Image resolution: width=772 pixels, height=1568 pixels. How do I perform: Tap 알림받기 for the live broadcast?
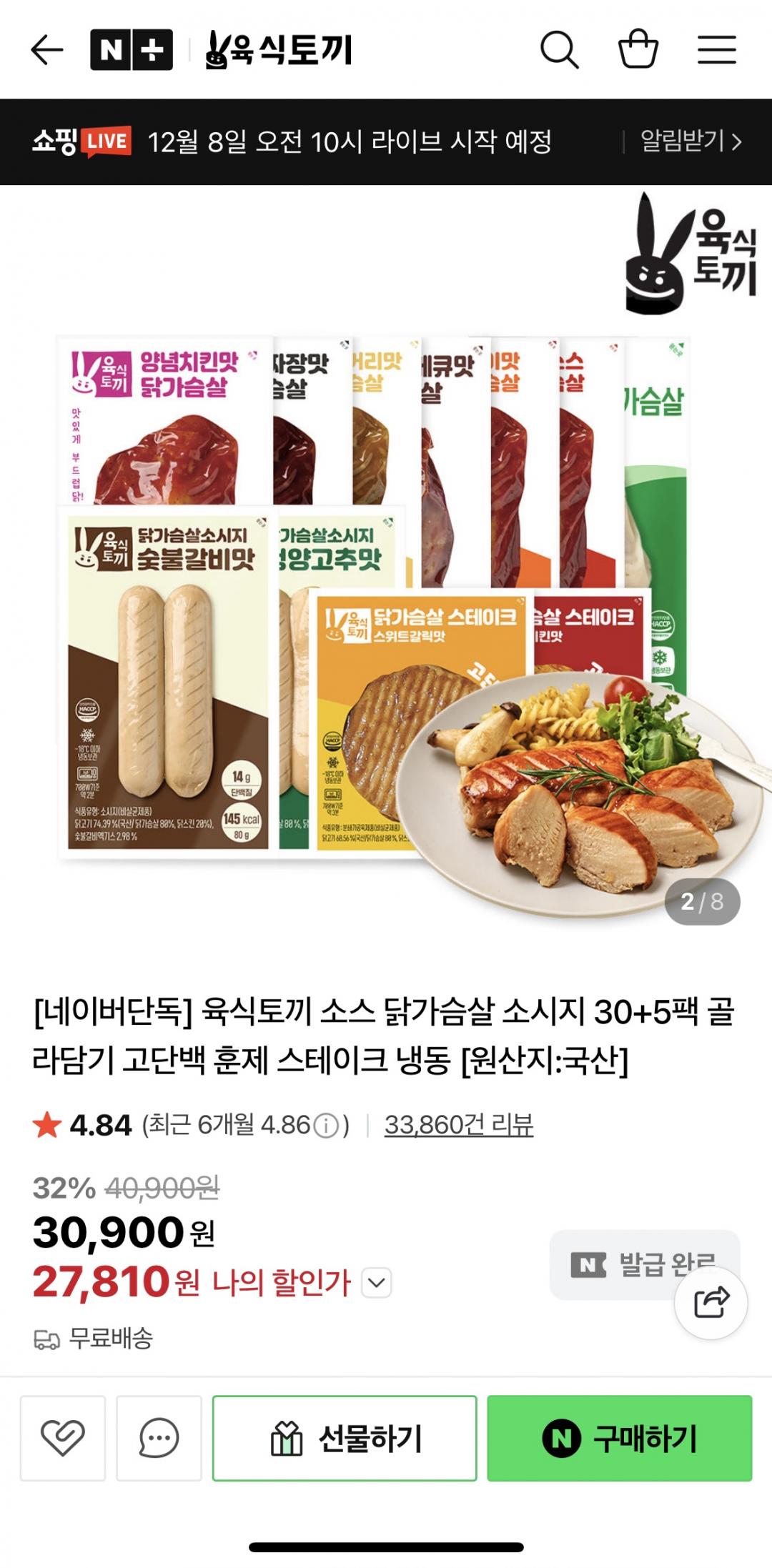point(691,141)
